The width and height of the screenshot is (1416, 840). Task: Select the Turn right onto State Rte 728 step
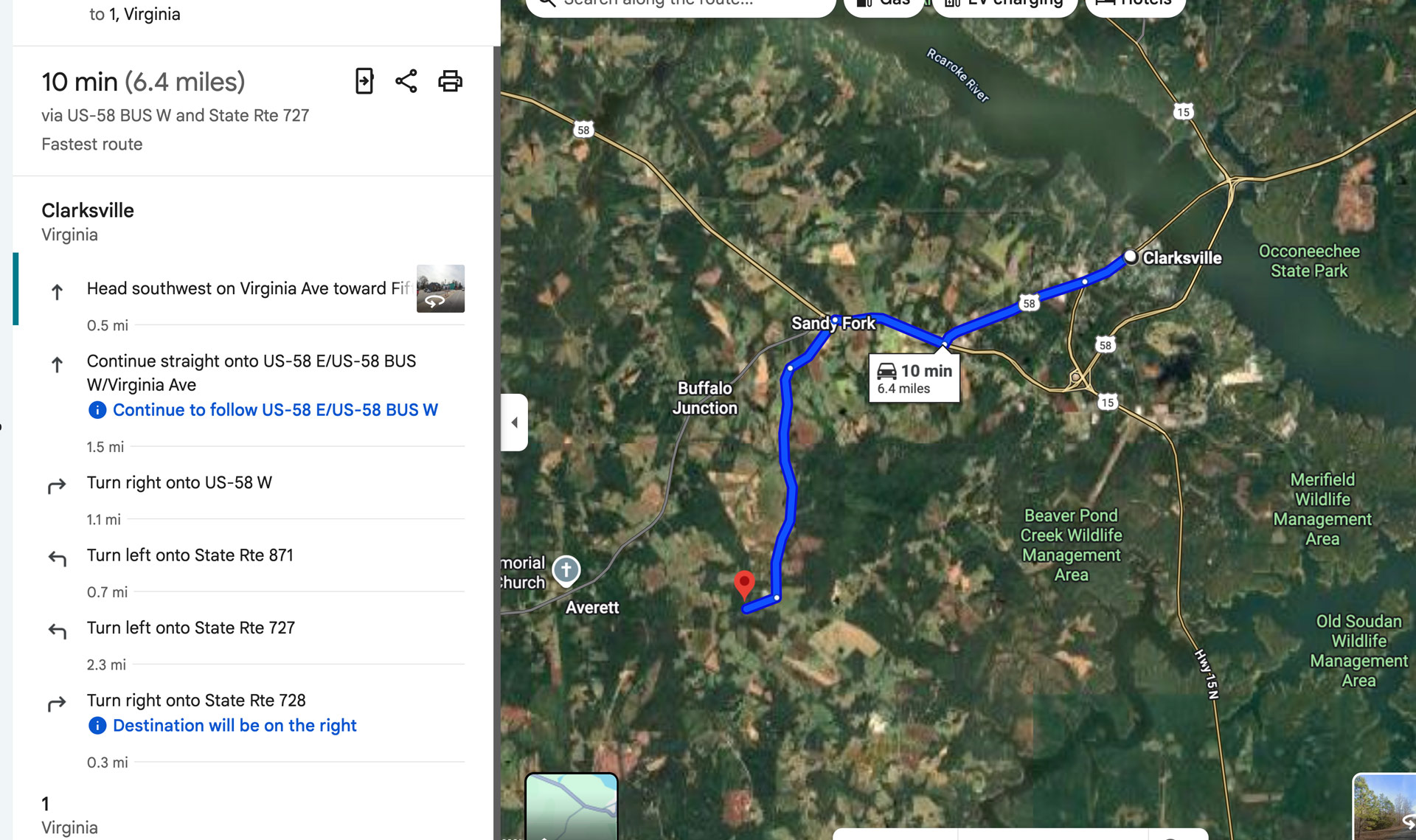195,701
